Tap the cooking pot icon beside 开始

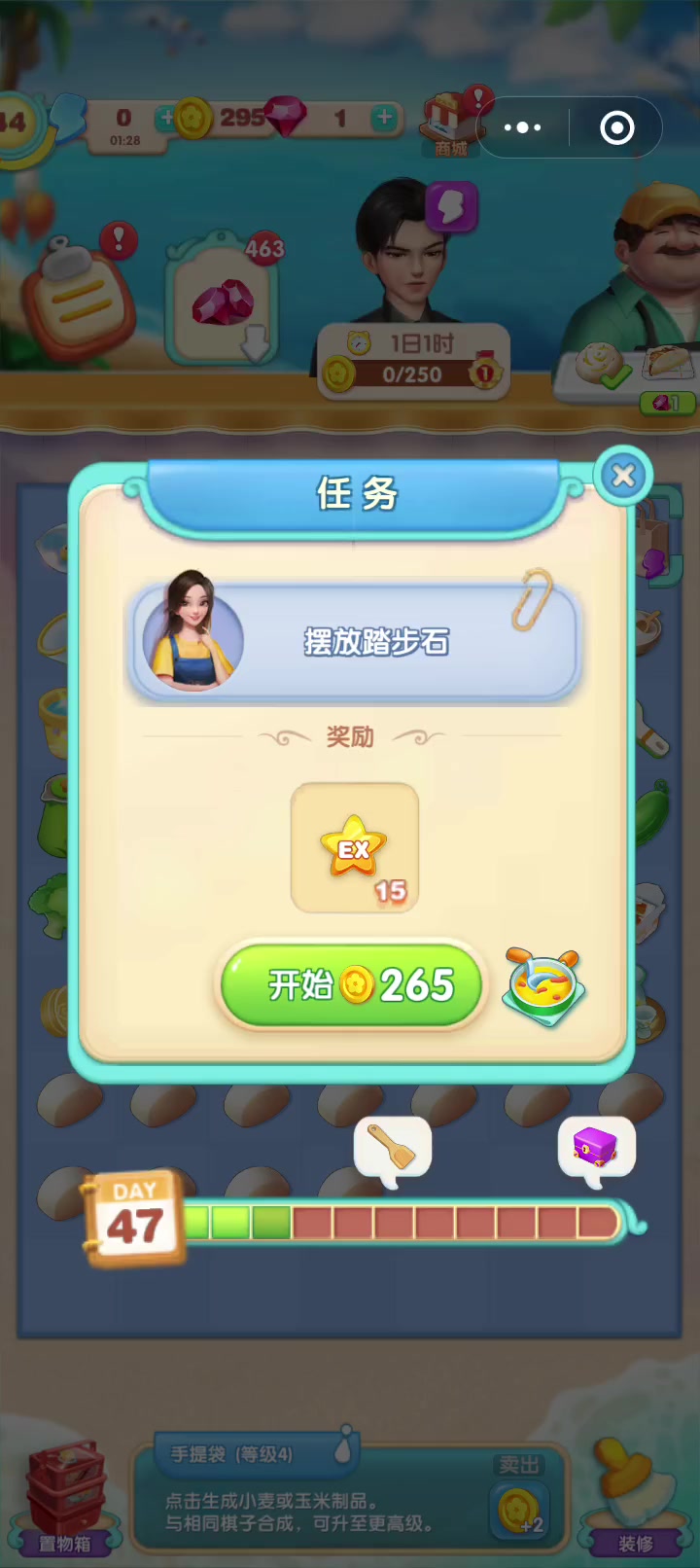[x=544, y=986]
